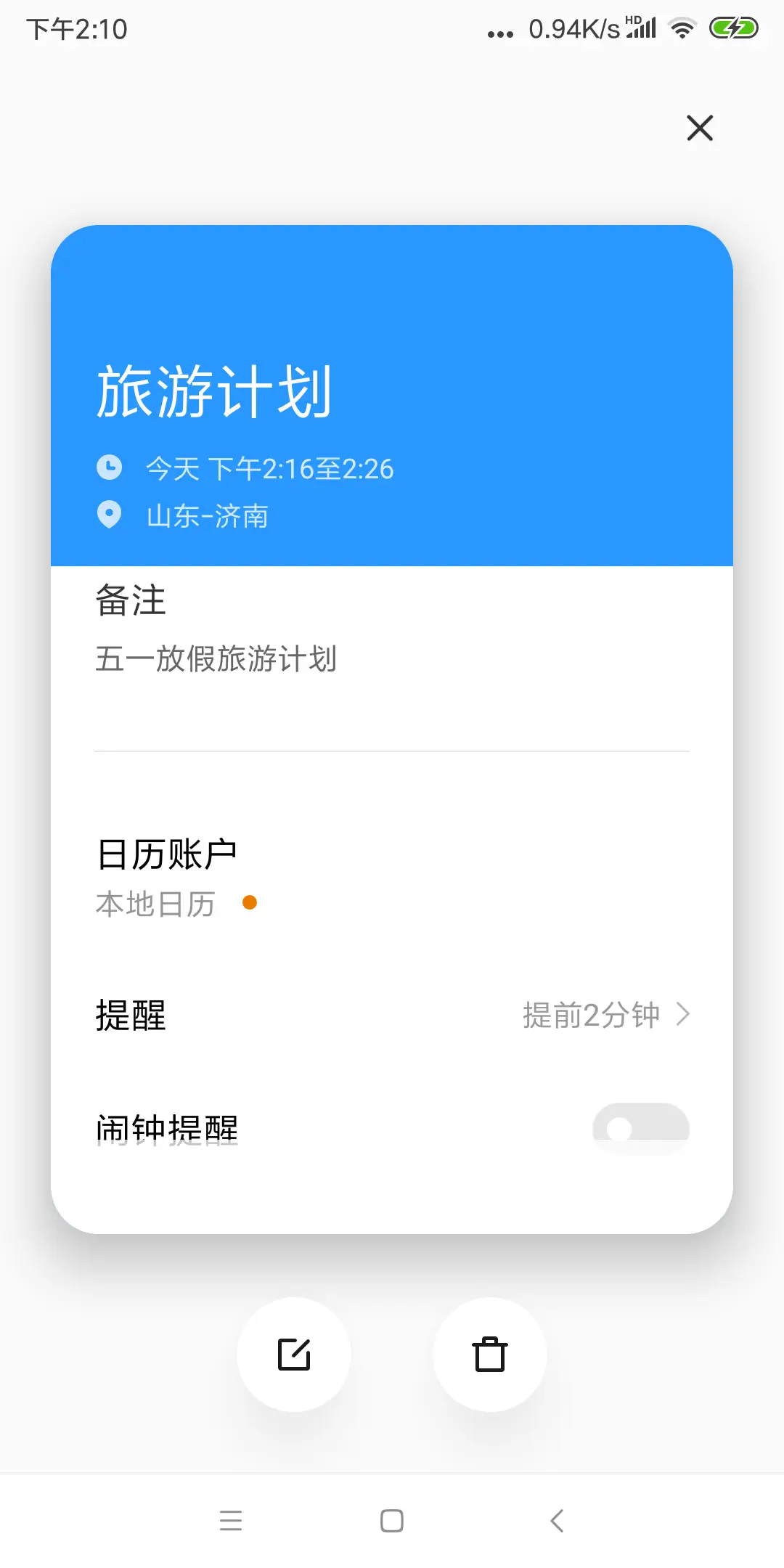
Task: Delete this event with the trash button
Action: tap(490, 1355)
